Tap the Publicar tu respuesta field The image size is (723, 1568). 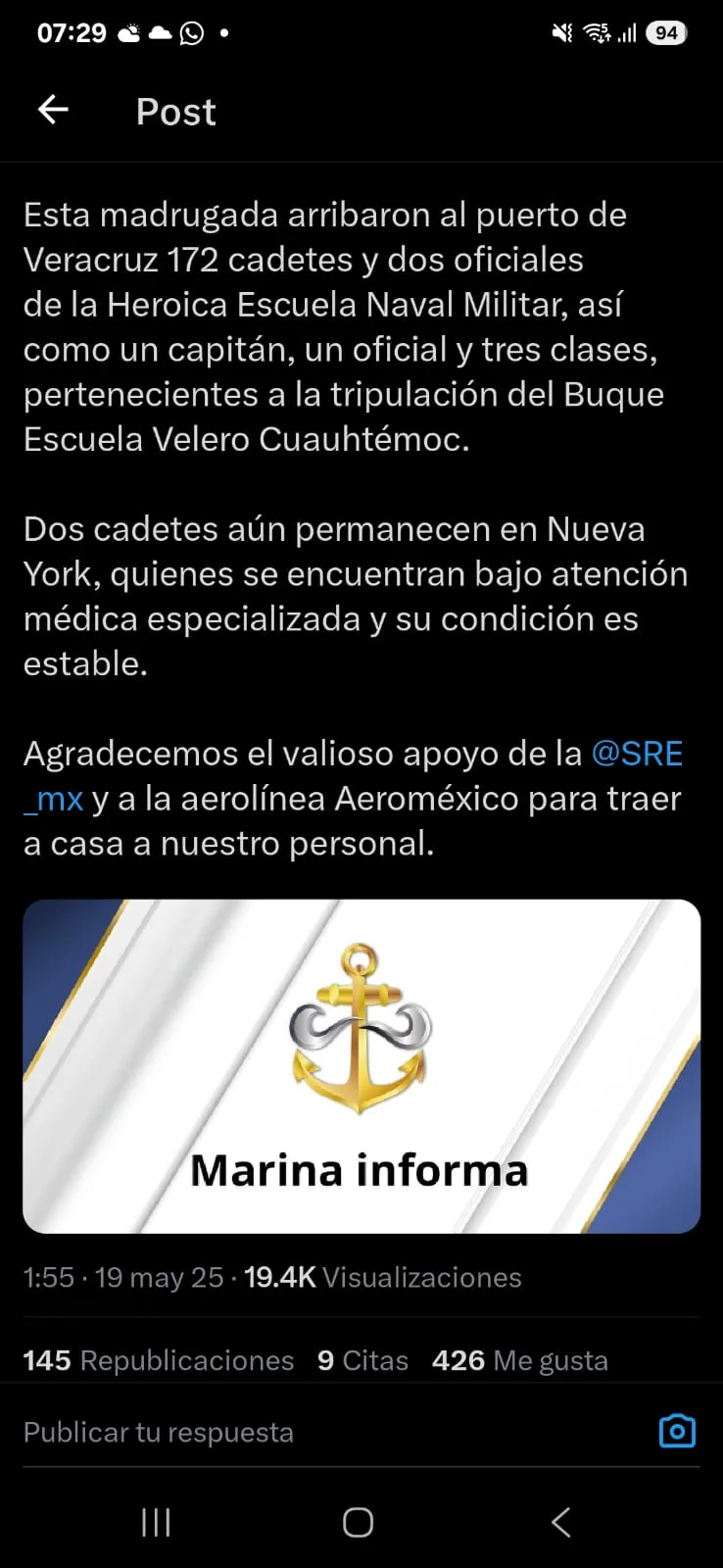(294, 1432)
